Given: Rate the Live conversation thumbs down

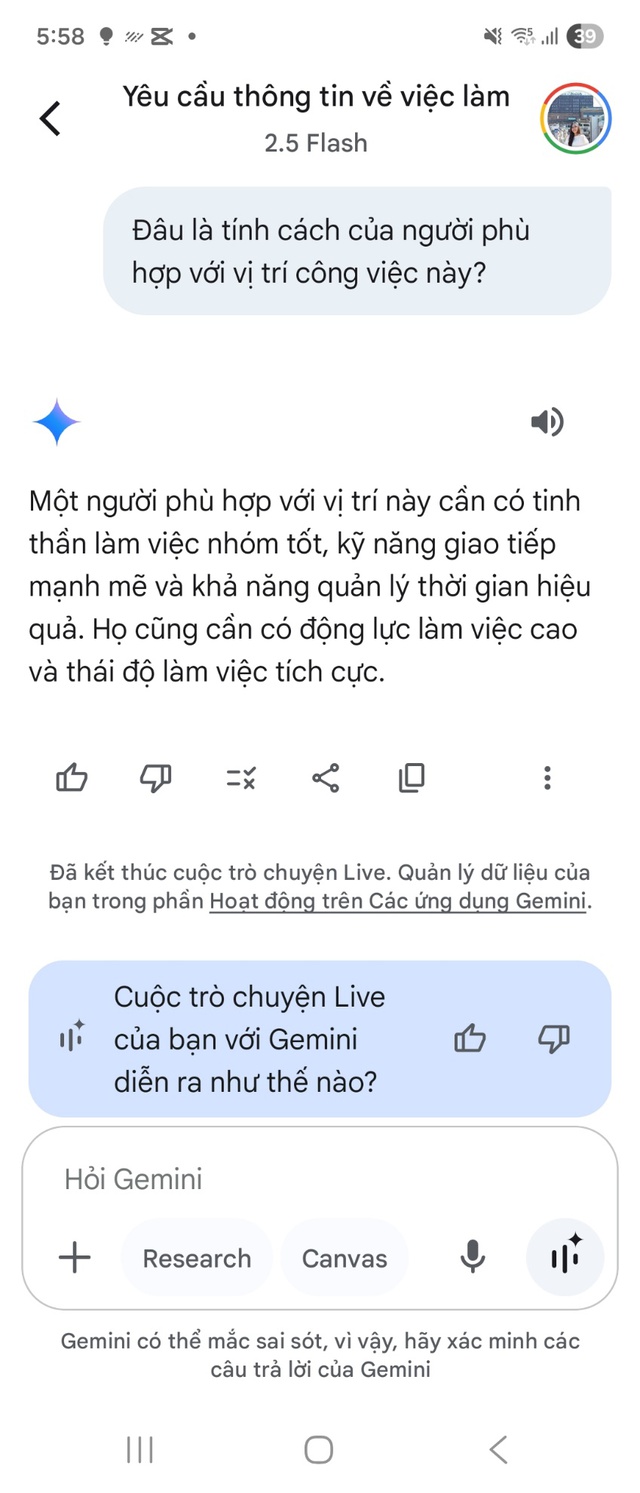Looking at the screenshot, I should pyautogui.click(x=553, y=1039).
